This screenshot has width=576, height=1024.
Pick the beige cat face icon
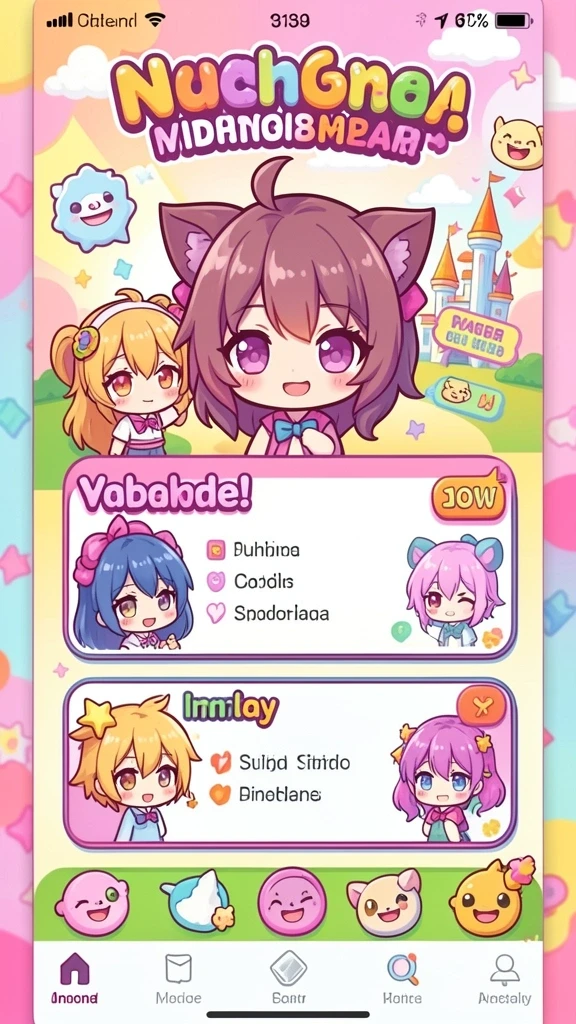384,903
